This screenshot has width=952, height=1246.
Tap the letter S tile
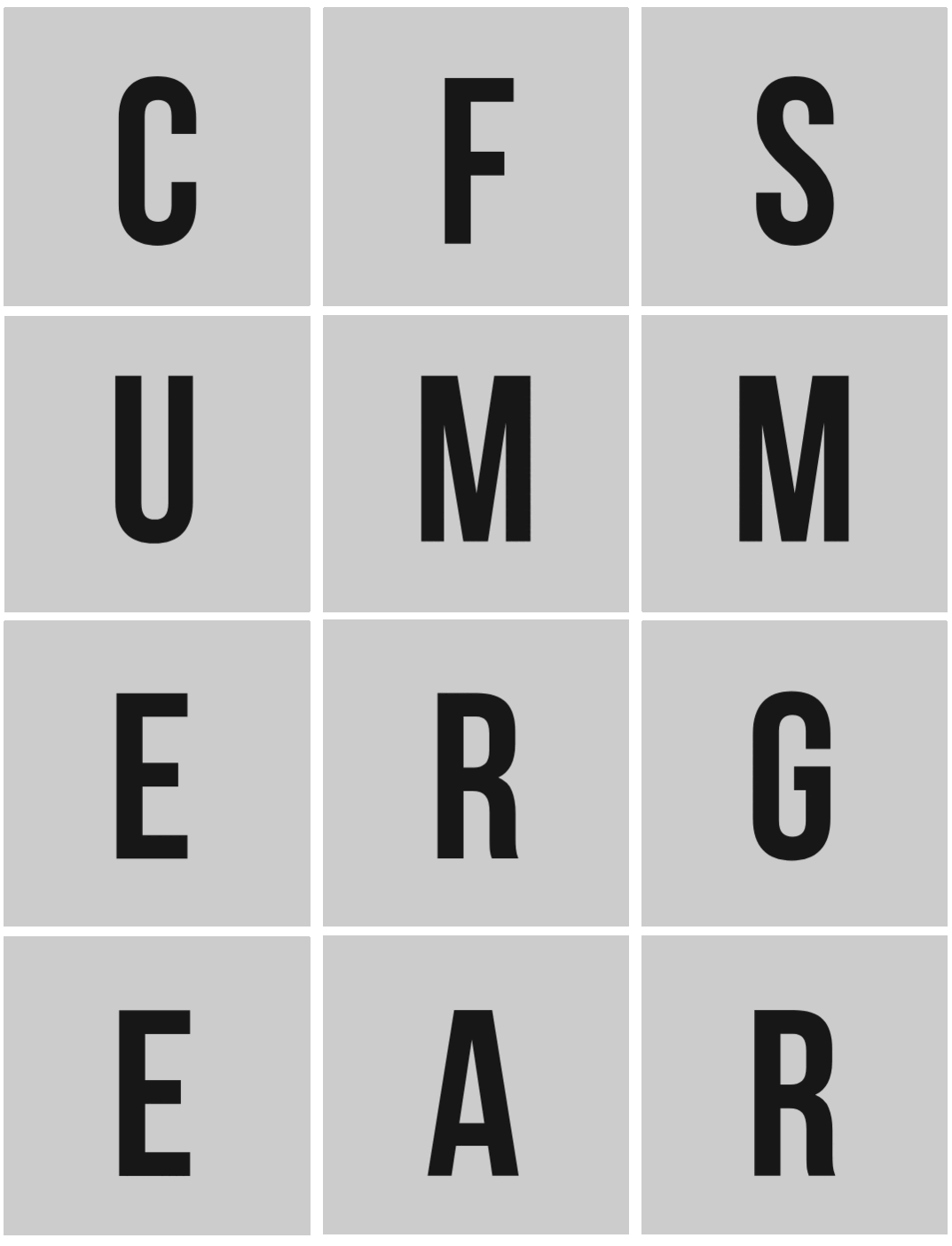(794, 160)
